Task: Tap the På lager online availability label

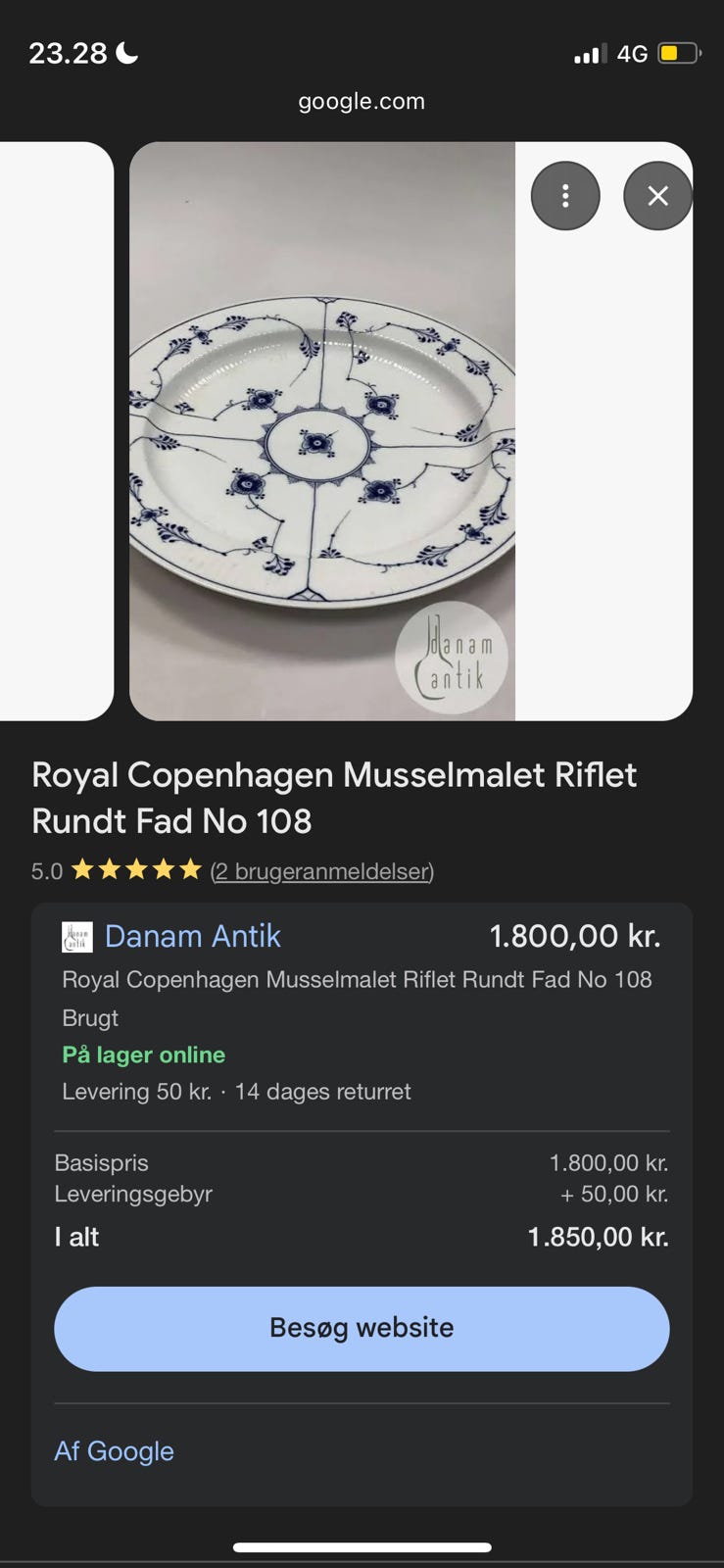Action: (143, 1054)
